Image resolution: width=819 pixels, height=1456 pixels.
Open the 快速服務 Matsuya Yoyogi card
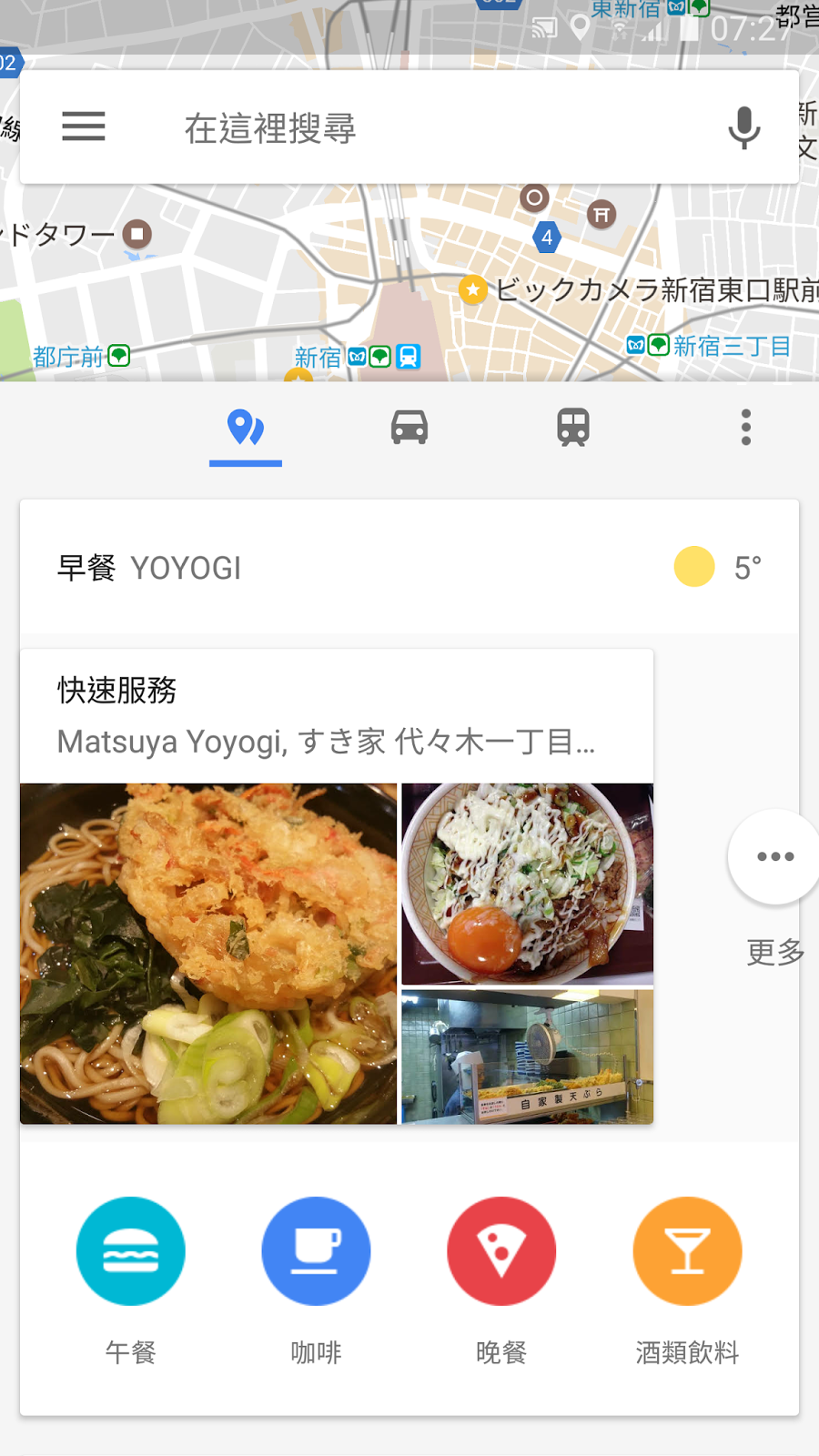click(337, 886)
